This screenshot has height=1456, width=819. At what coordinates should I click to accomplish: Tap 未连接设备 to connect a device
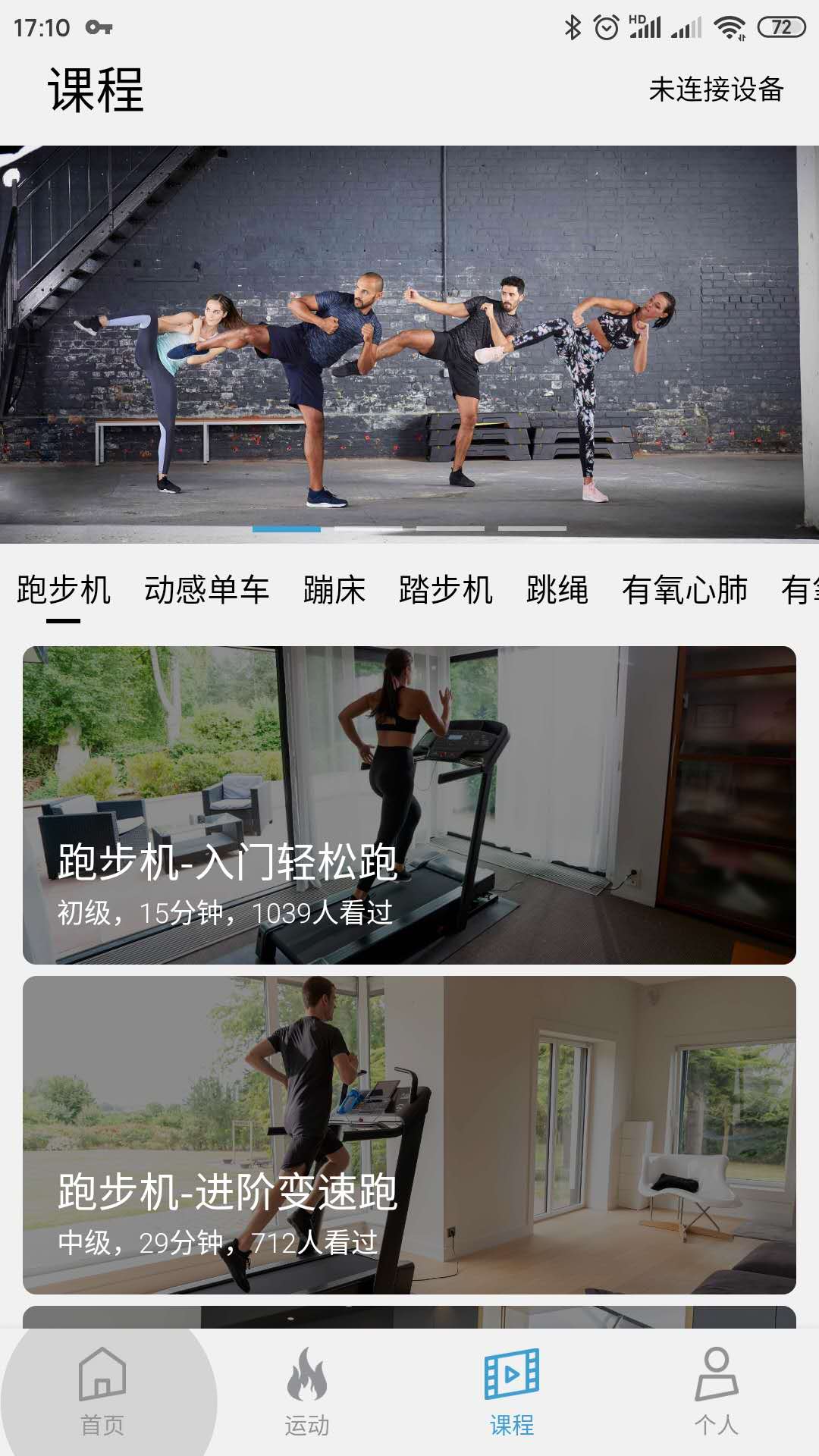[716, 89]
